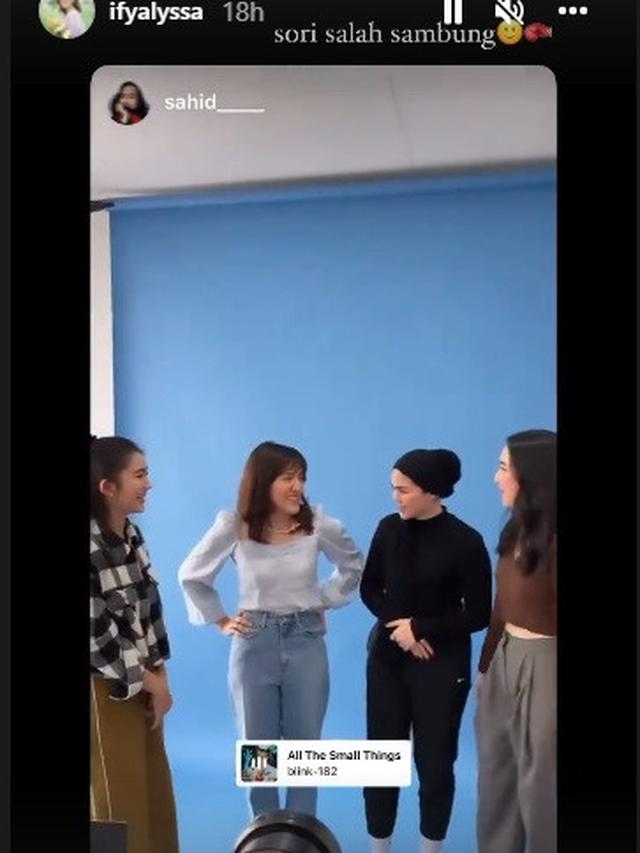Open the All The Small Things music sticker
The height and width of the screenshot is (853, 640).
pyautogui.click(x=323, y=763)
